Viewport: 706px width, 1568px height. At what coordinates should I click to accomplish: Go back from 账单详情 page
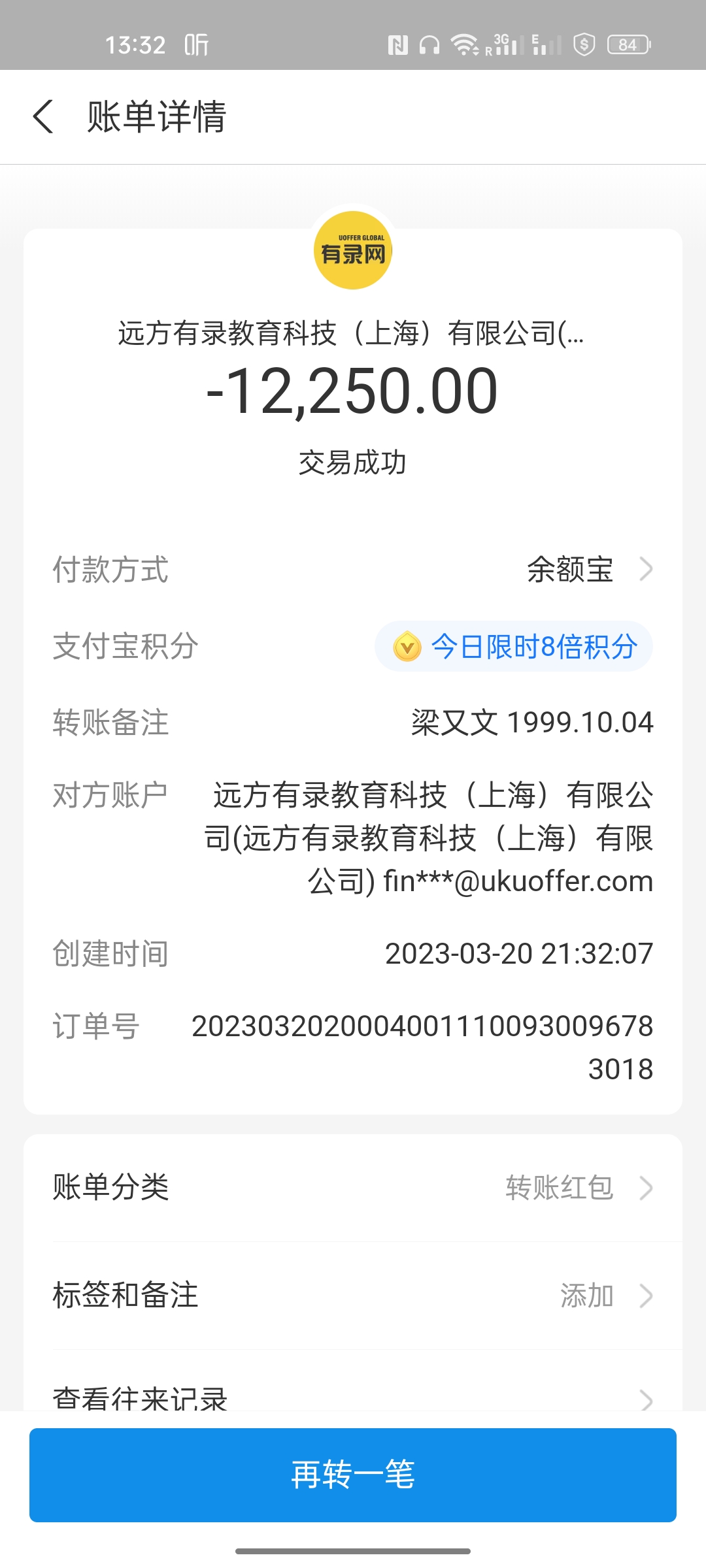point(44,117)
